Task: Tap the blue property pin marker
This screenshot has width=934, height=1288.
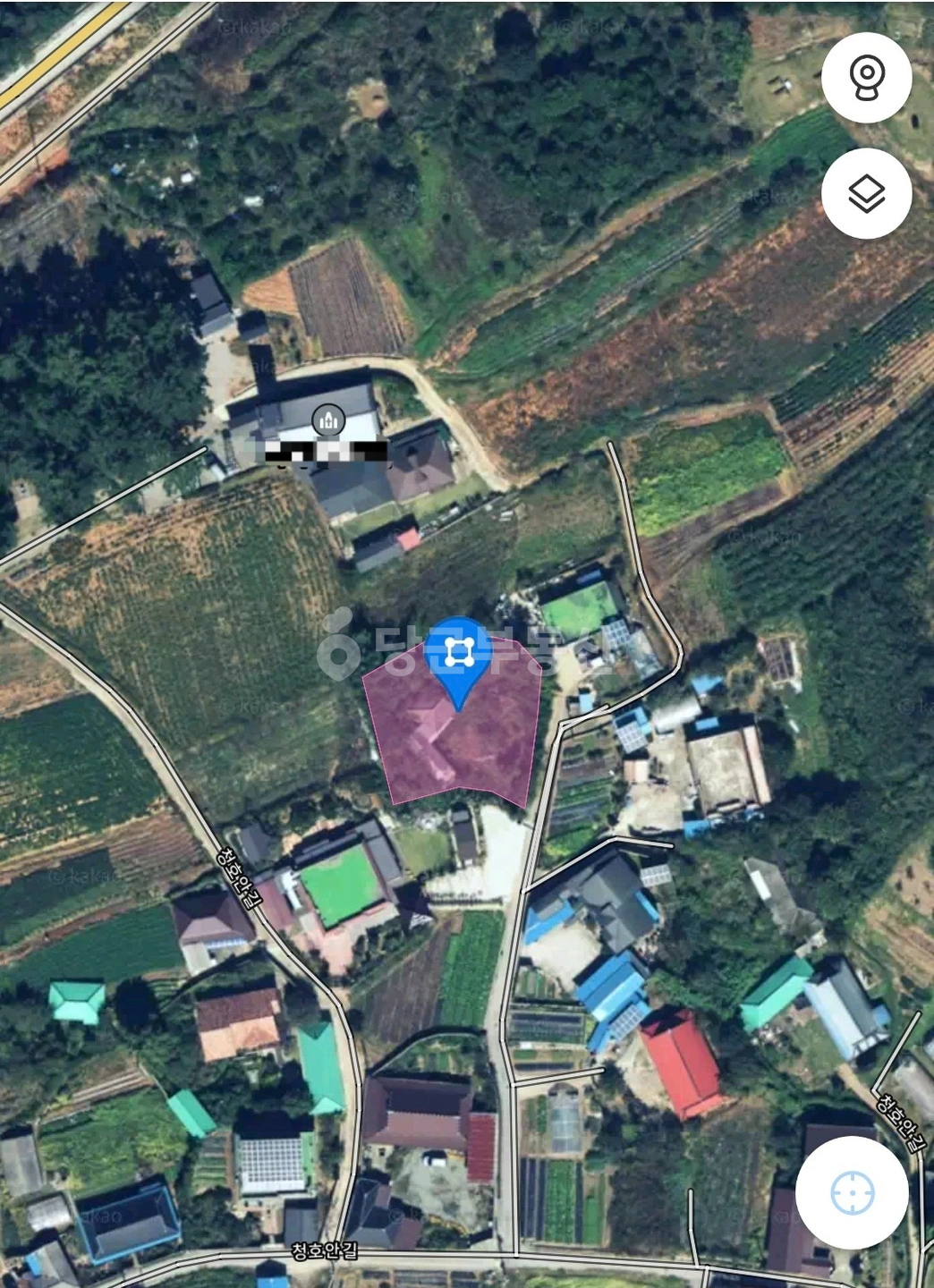Action: (x=459, y=663)
